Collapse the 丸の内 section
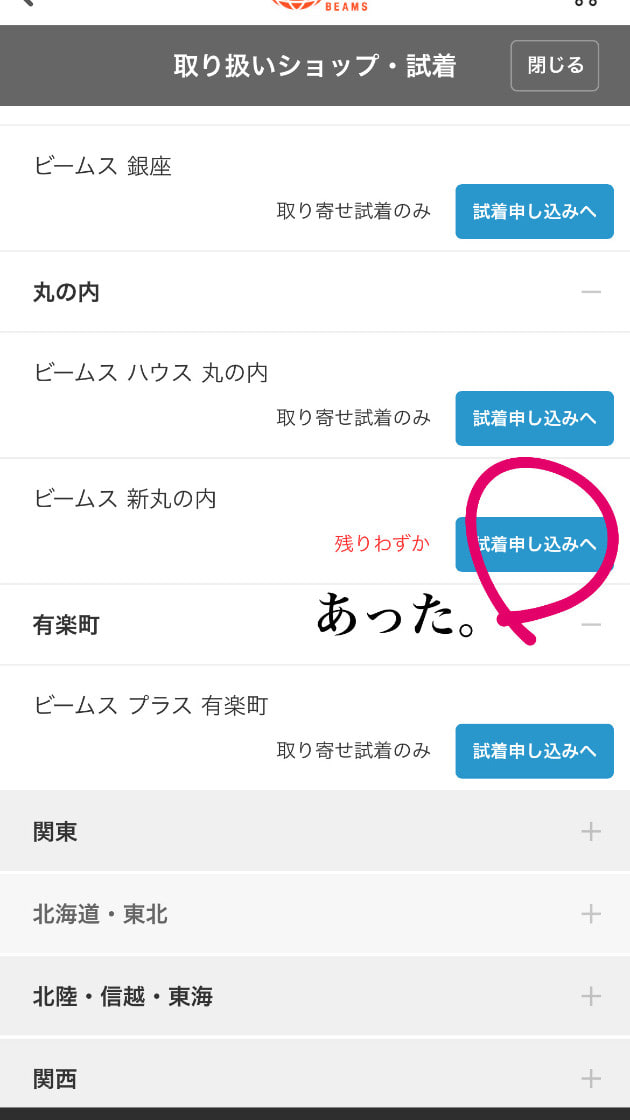Screen dimensions: 630x1120 tap(591, 292)
